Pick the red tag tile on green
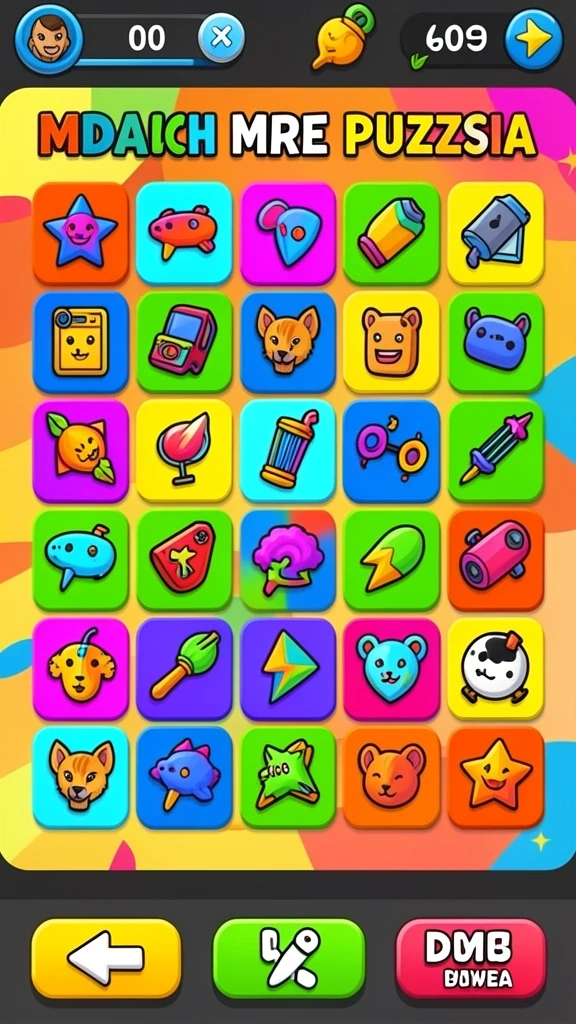Image resolution: width=576 pixels, height=1024 pixels. 184,560
